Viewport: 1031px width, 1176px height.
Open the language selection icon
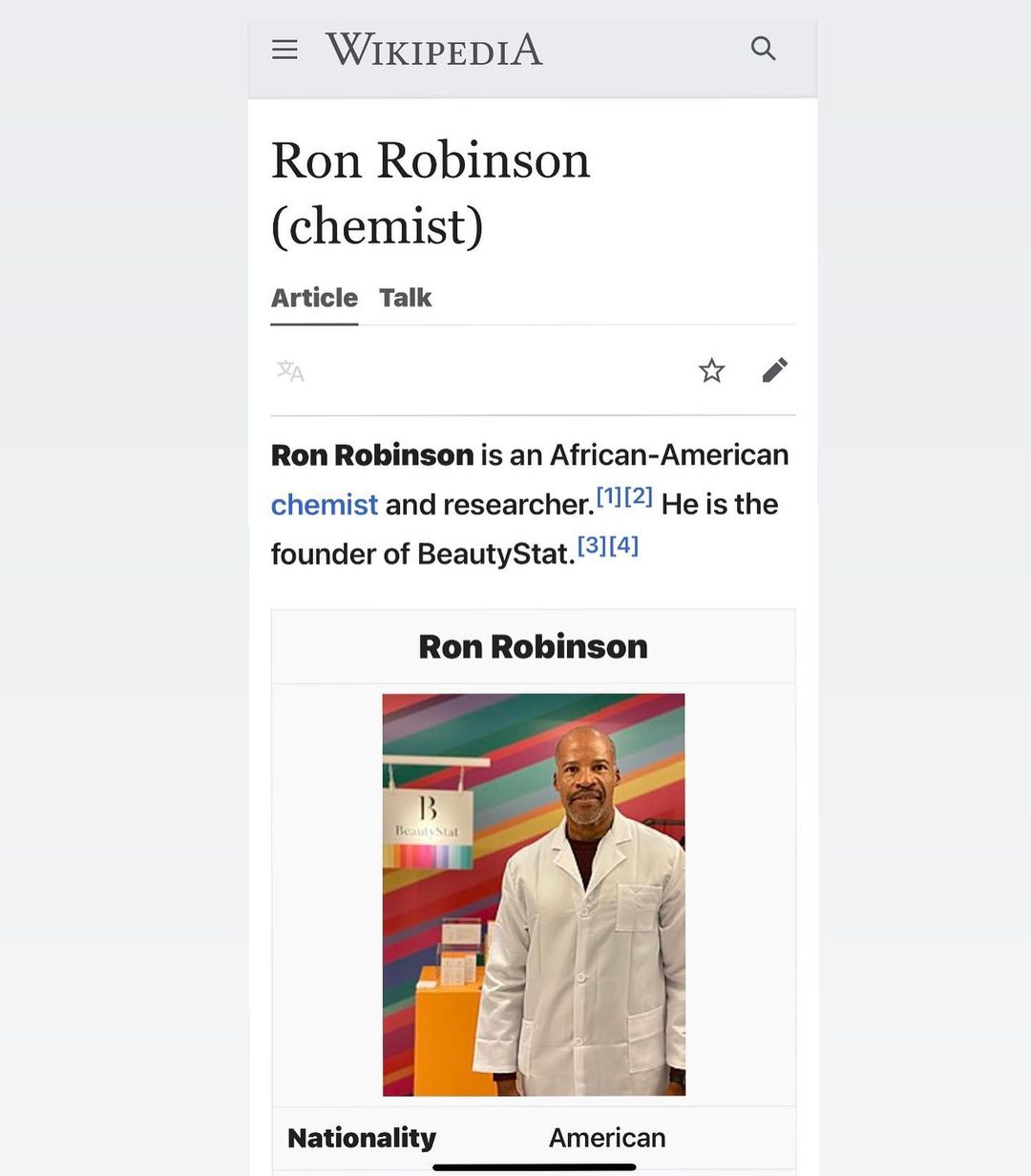(290, 370)
